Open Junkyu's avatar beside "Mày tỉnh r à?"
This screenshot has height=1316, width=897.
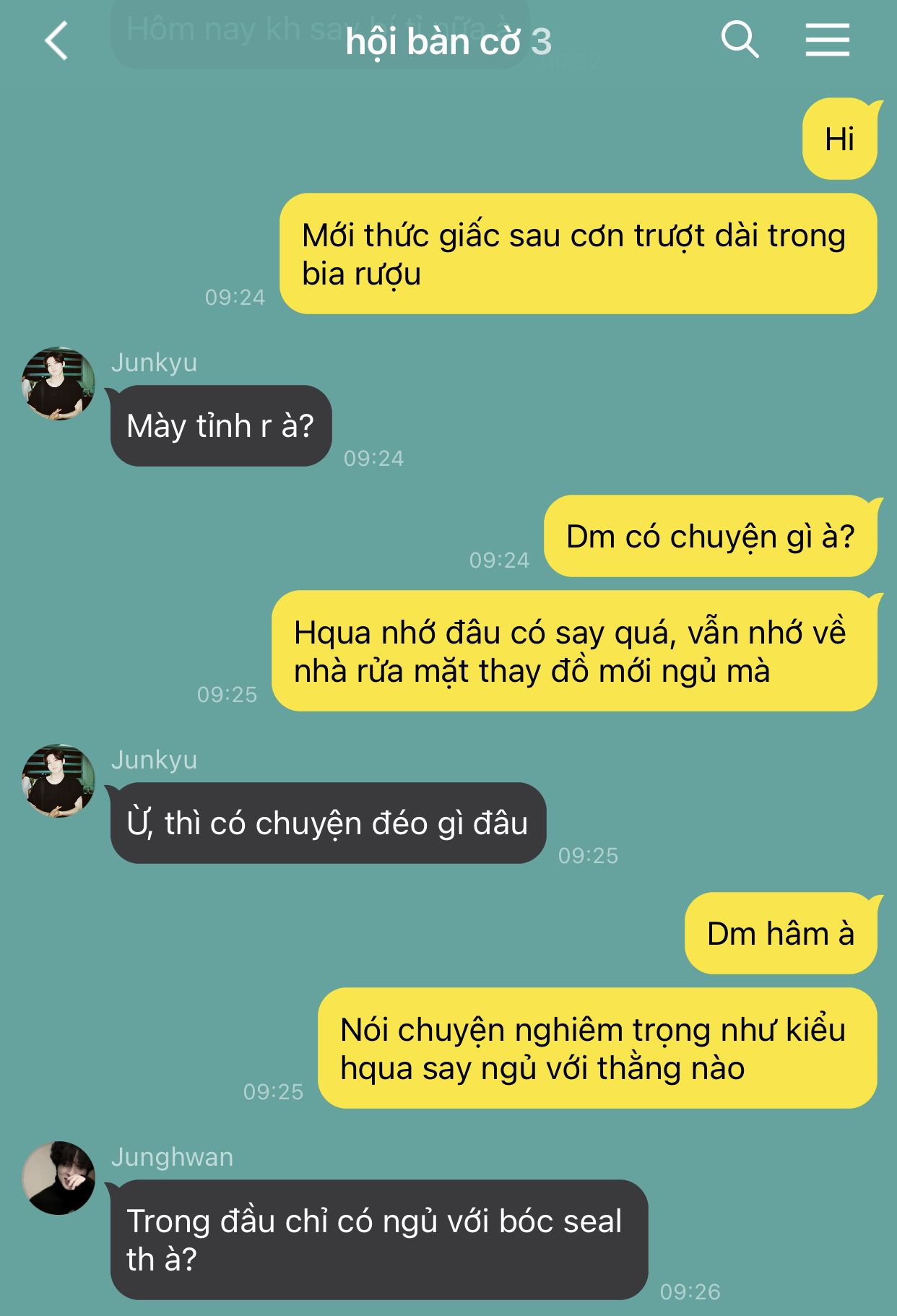tap(58, 384)
